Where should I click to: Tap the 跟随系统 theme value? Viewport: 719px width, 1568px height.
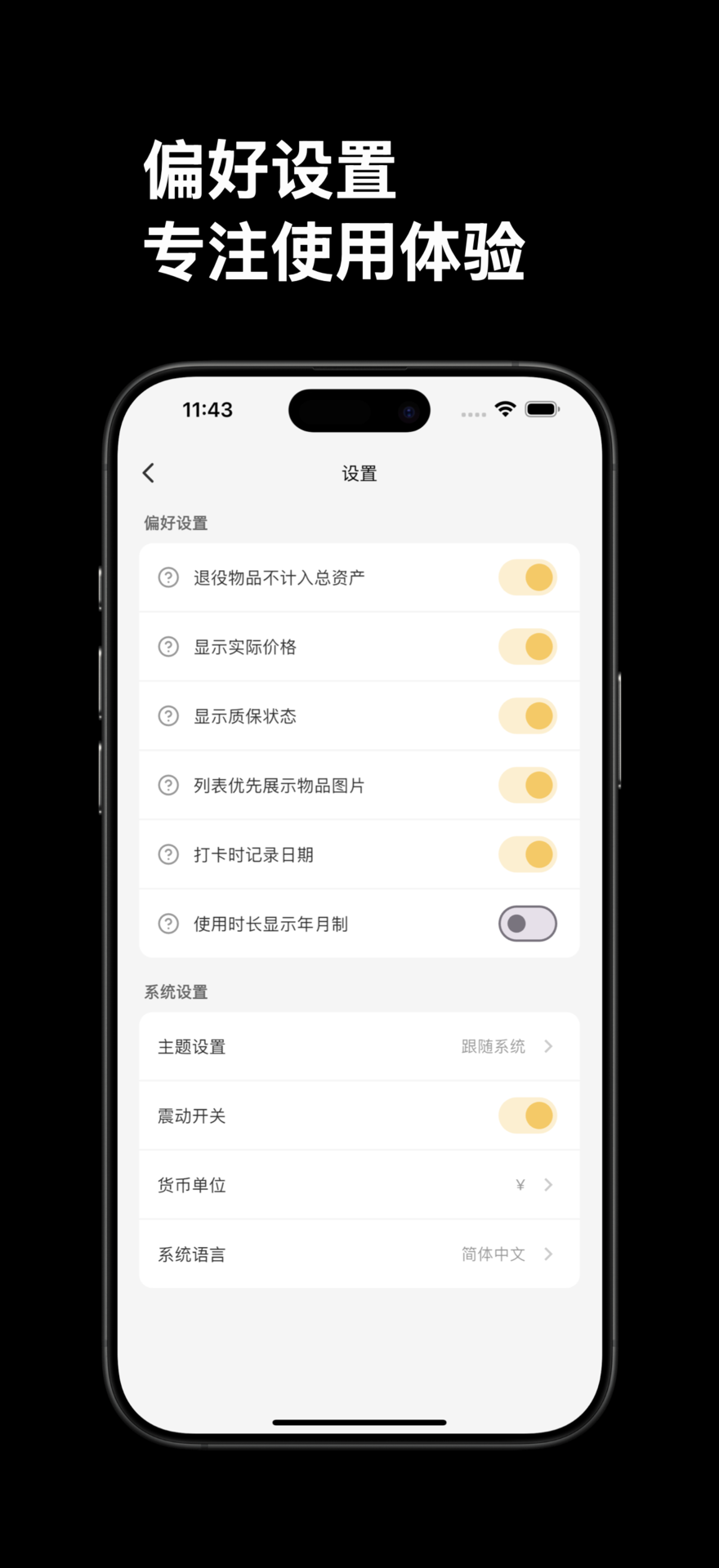point(493,1046)
